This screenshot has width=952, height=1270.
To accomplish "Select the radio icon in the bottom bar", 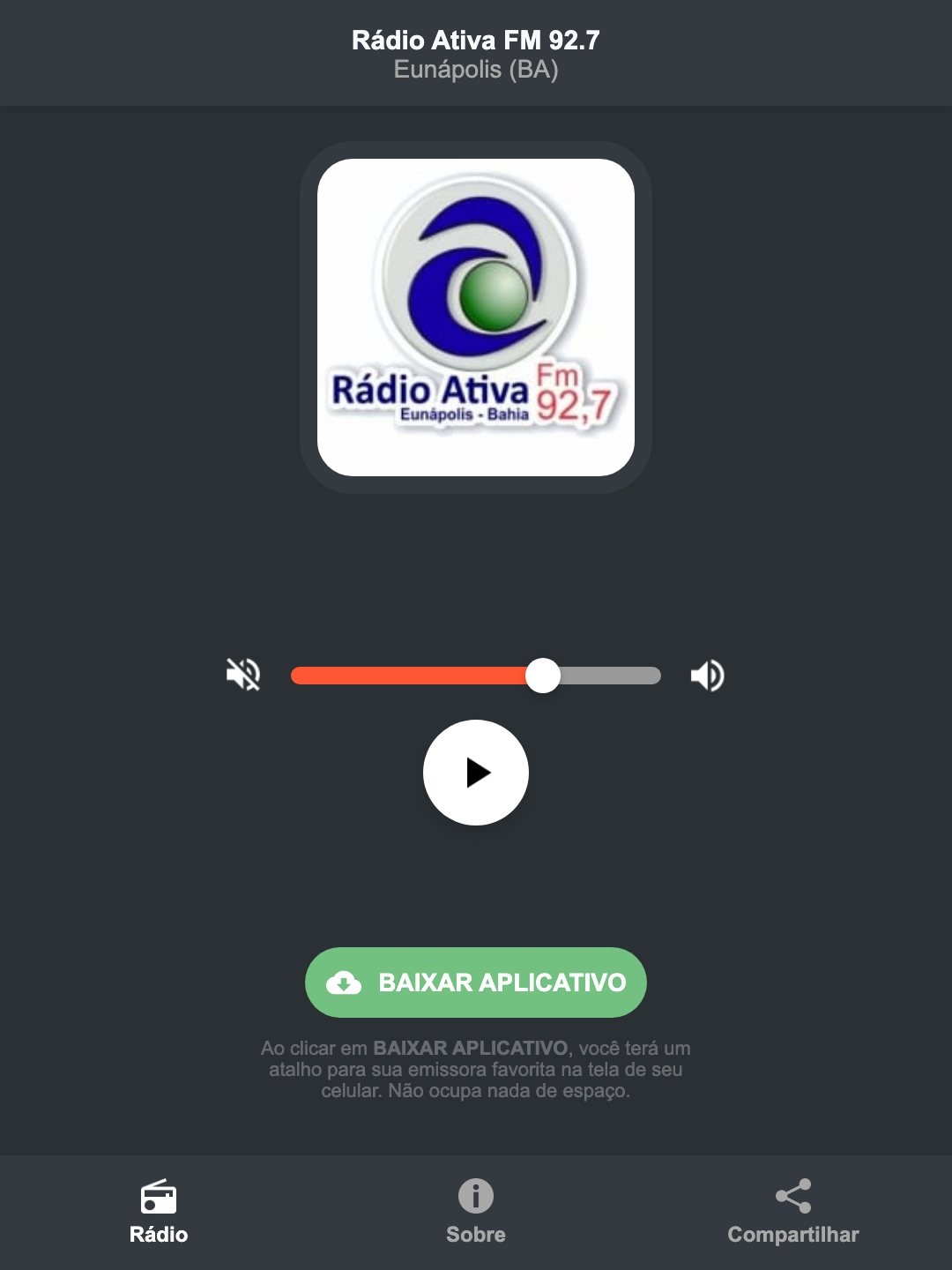I will [x=159, y=1198].
